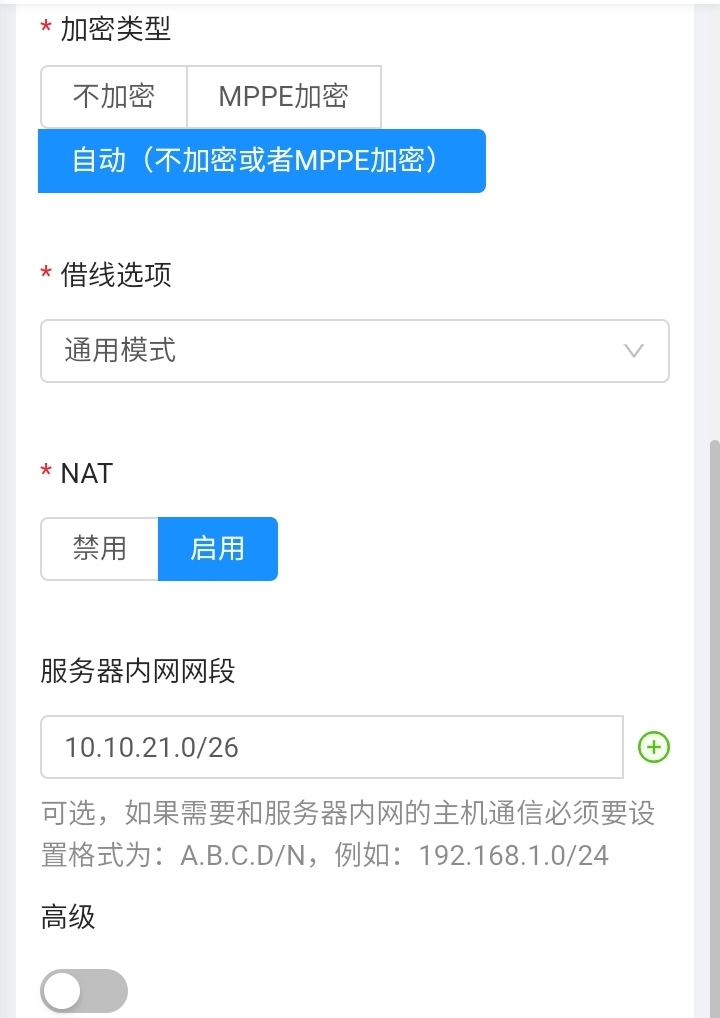720x1018 pixels.
Task: Add another subnet with the plus icon
Action: pyautogui.click(x=654, y=747)
